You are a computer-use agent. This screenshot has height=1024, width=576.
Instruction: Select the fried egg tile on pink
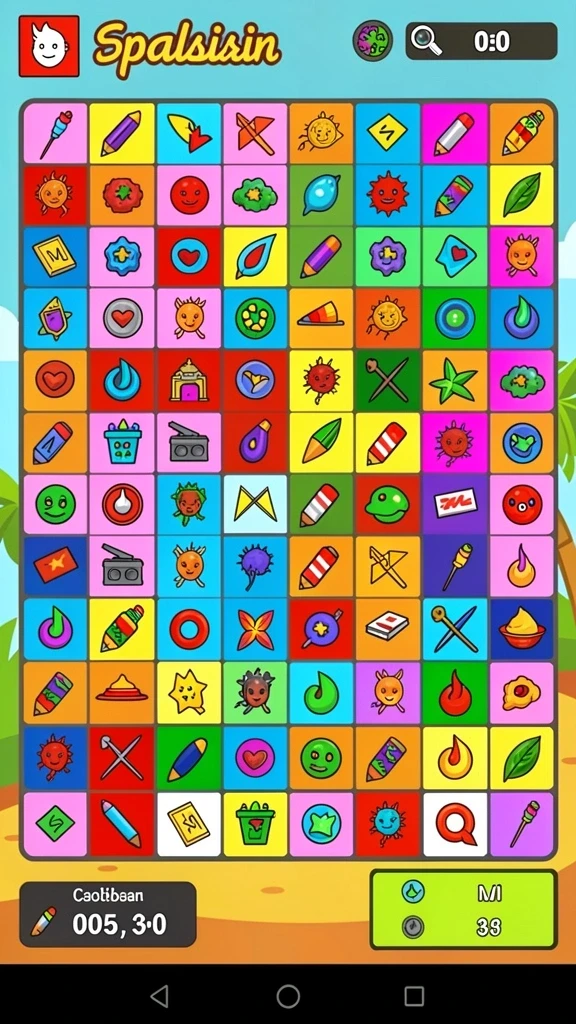tap(522, 692)
